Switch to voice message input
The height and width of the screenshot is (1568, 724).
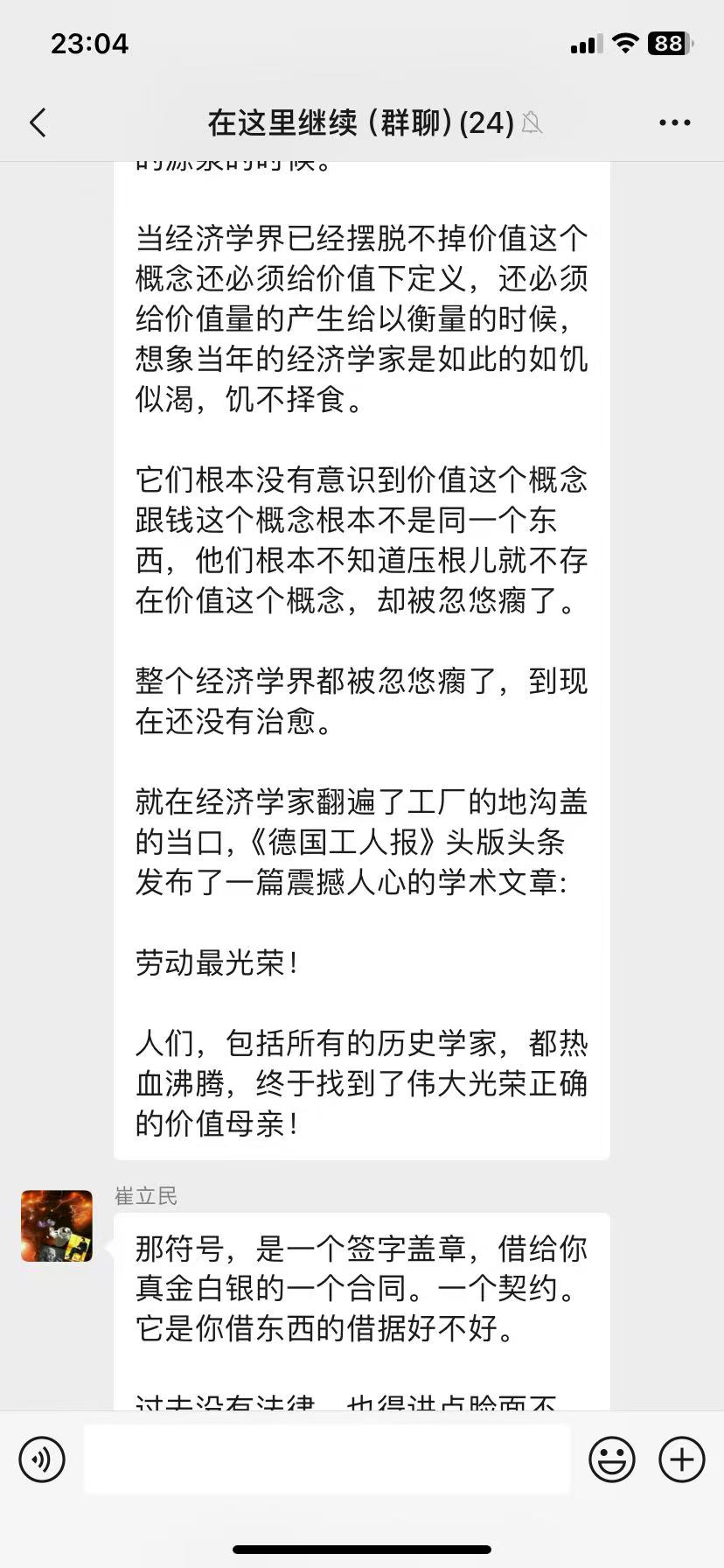pyautogui.click(x=42, y=1459)
